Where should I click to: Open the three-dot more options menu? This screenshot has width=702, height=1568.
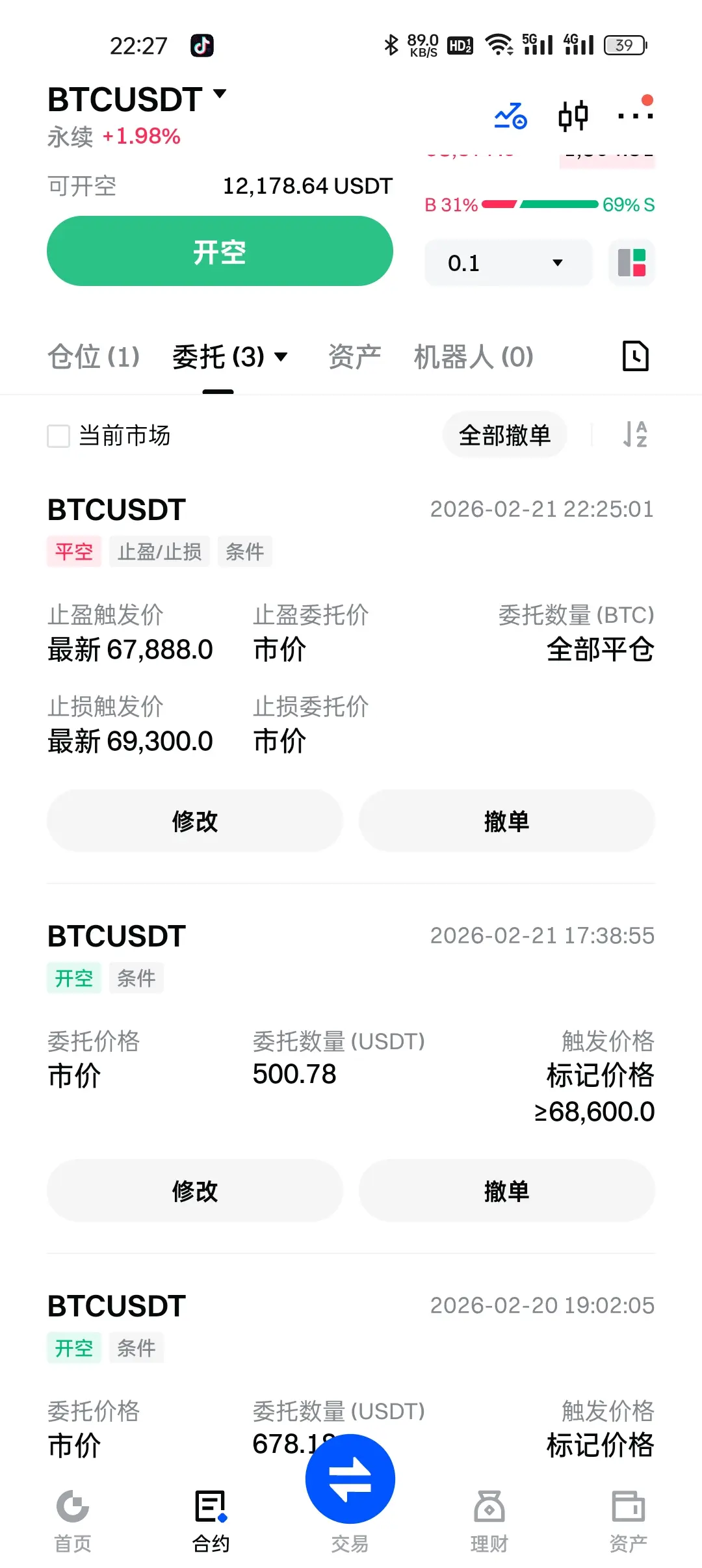tap(635, 116)
